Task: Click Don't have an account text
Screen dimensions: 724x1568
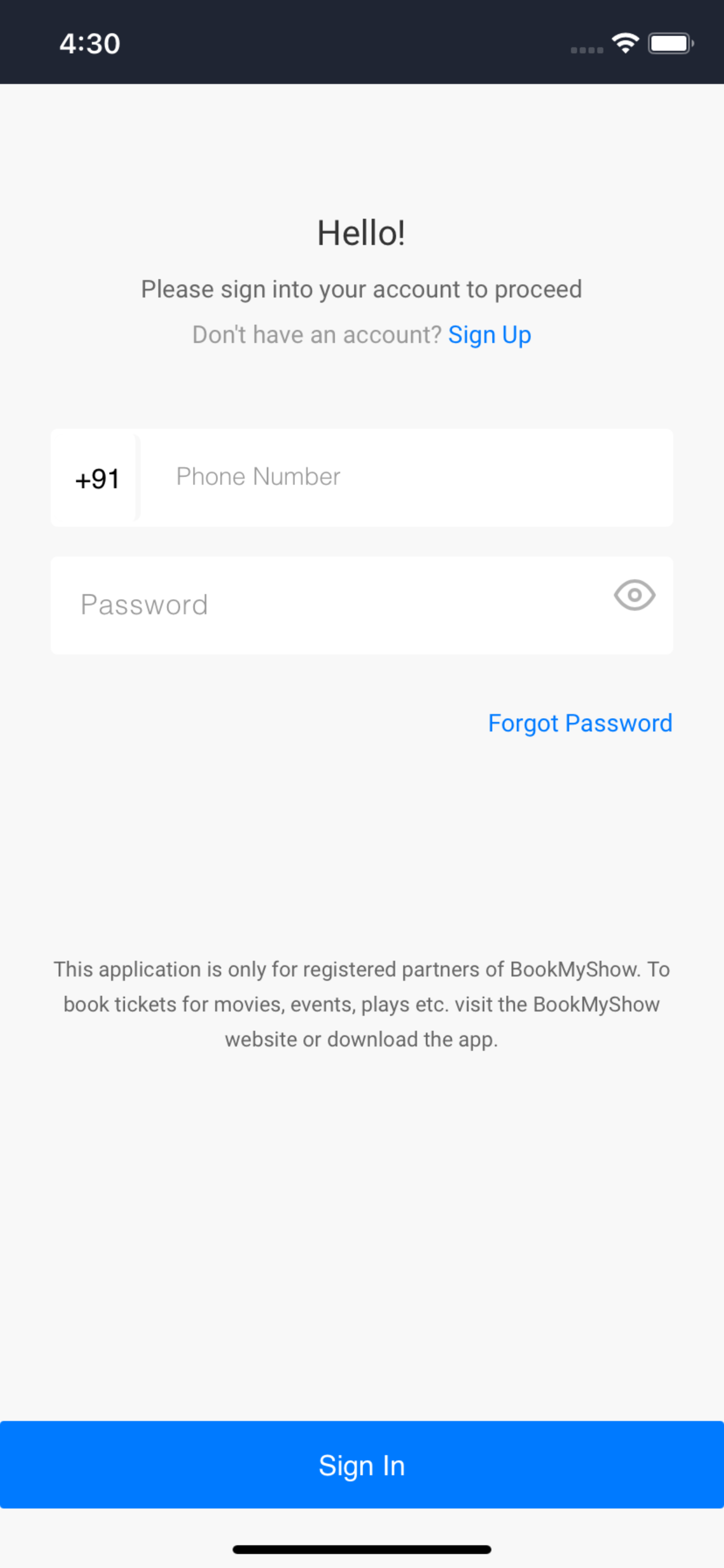Action: [317, 334]
